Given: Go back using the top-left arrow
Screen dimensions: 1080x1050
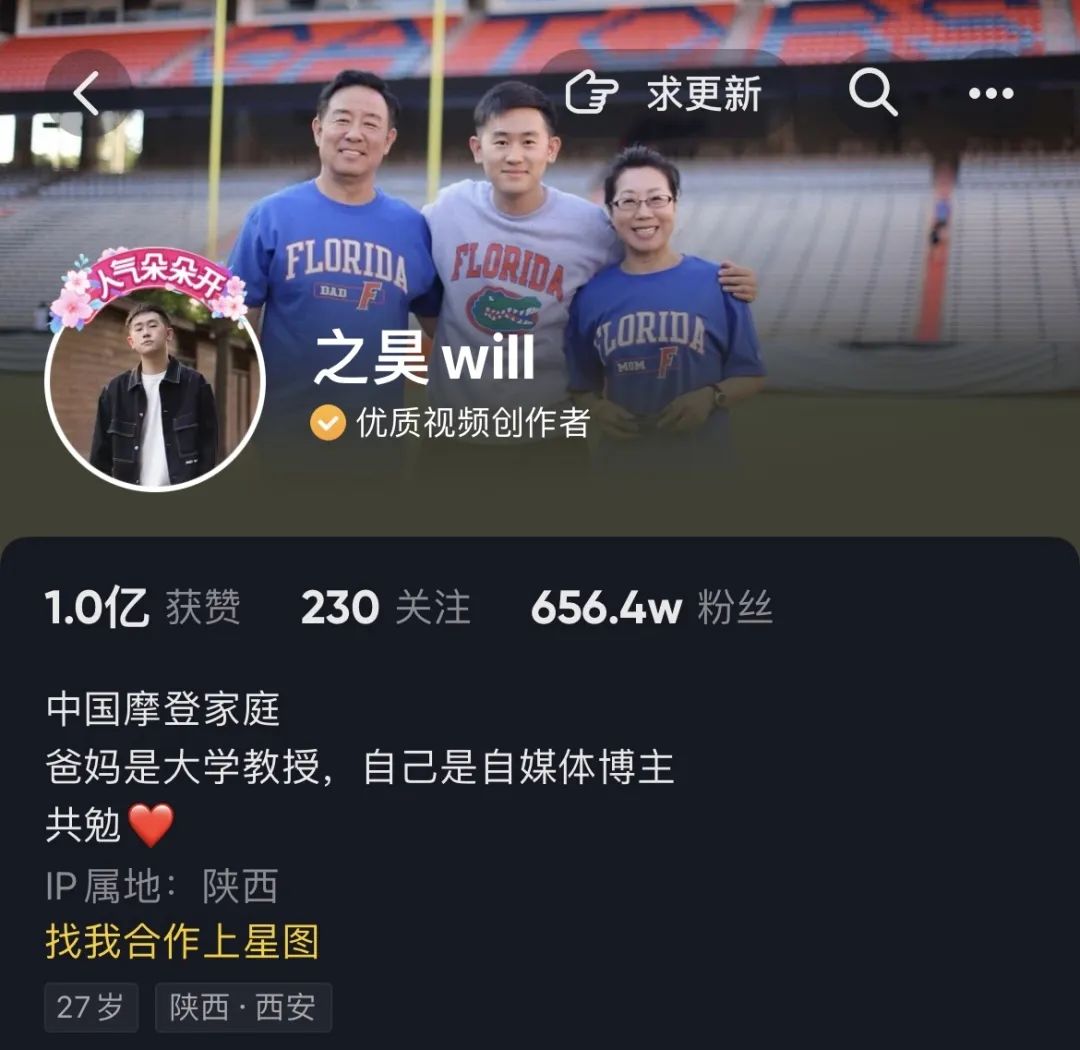Looking at the screenshot, I should coord(87,95).
